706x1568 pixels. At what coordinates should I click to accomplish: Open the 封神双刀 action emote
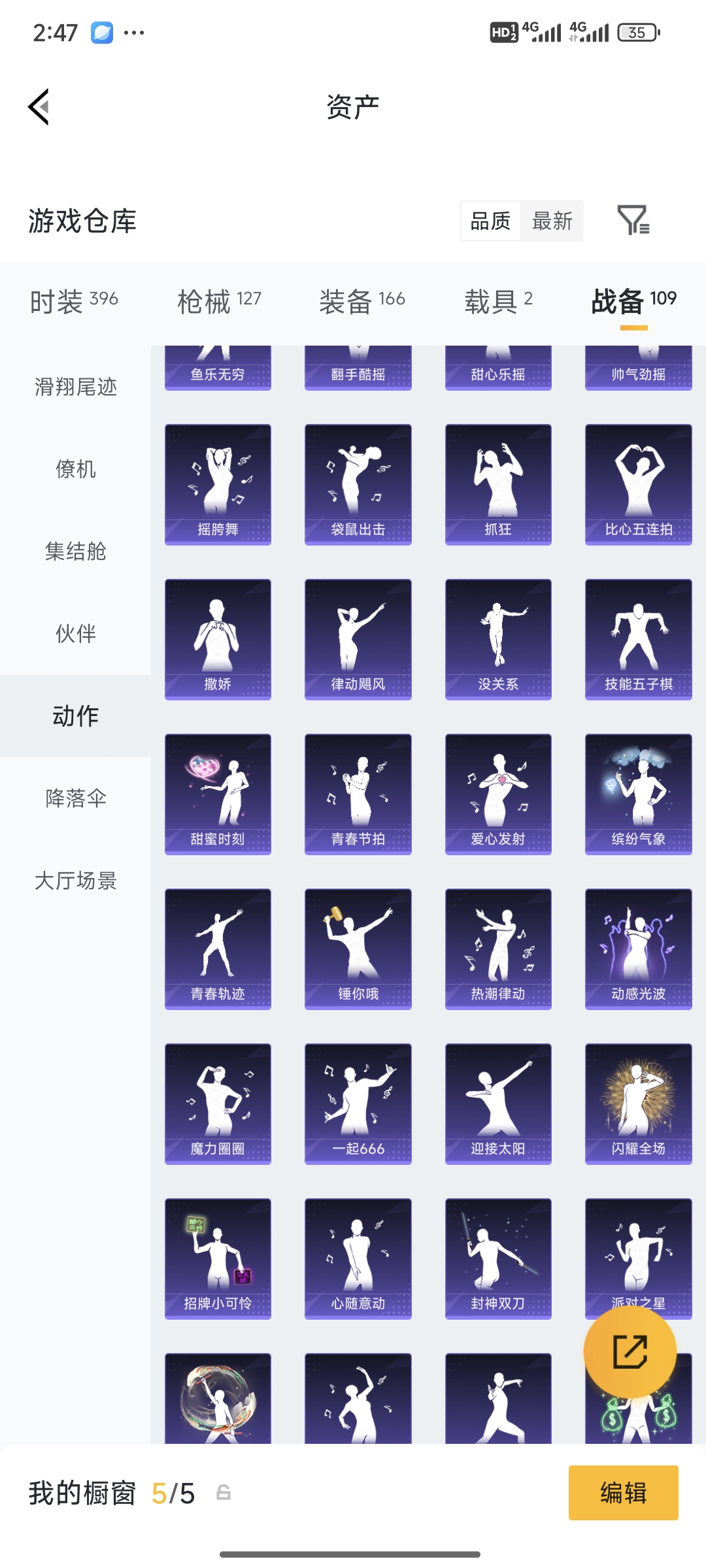coord(497,1258)
